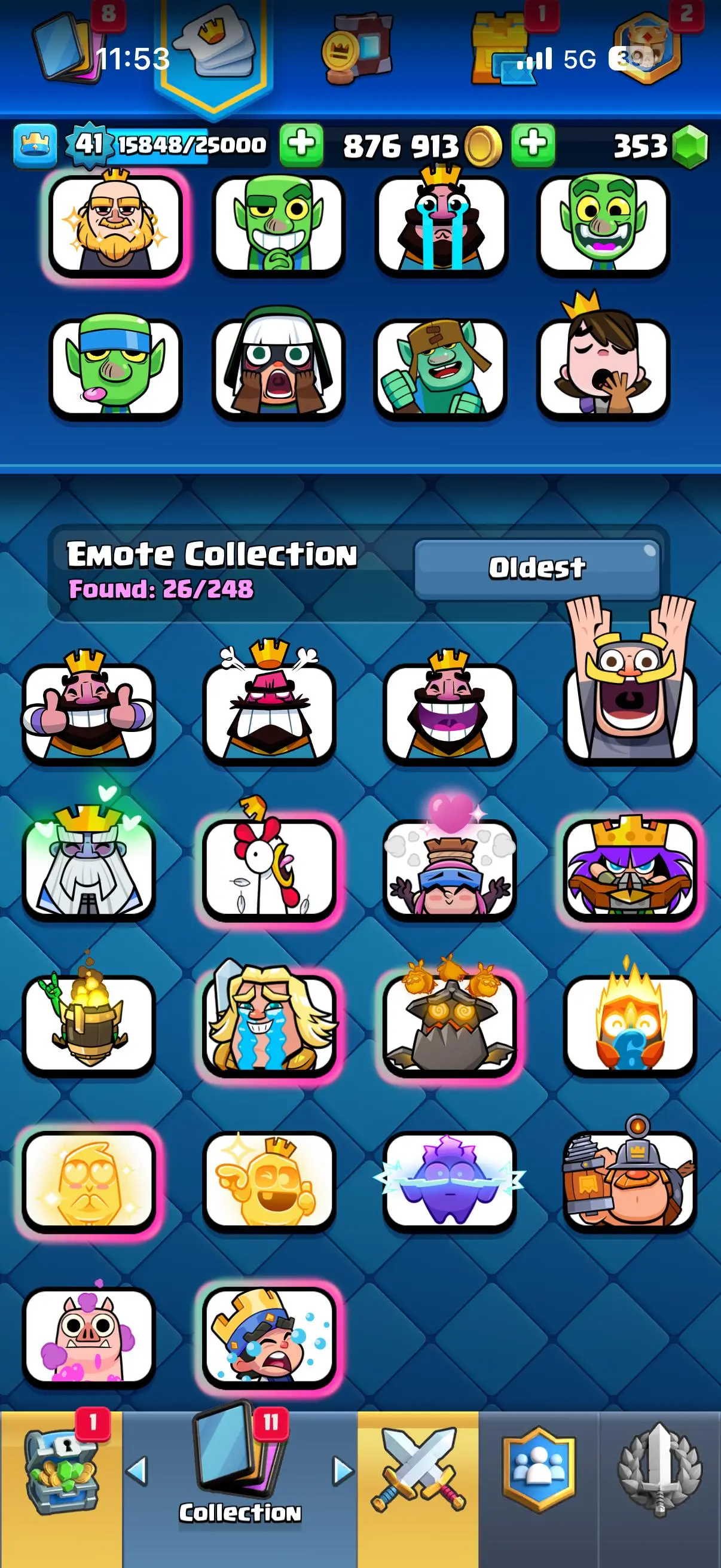Screen dimensions: 721x1568
Task: Change the Oldest sort order
Action: coord(537,568)
